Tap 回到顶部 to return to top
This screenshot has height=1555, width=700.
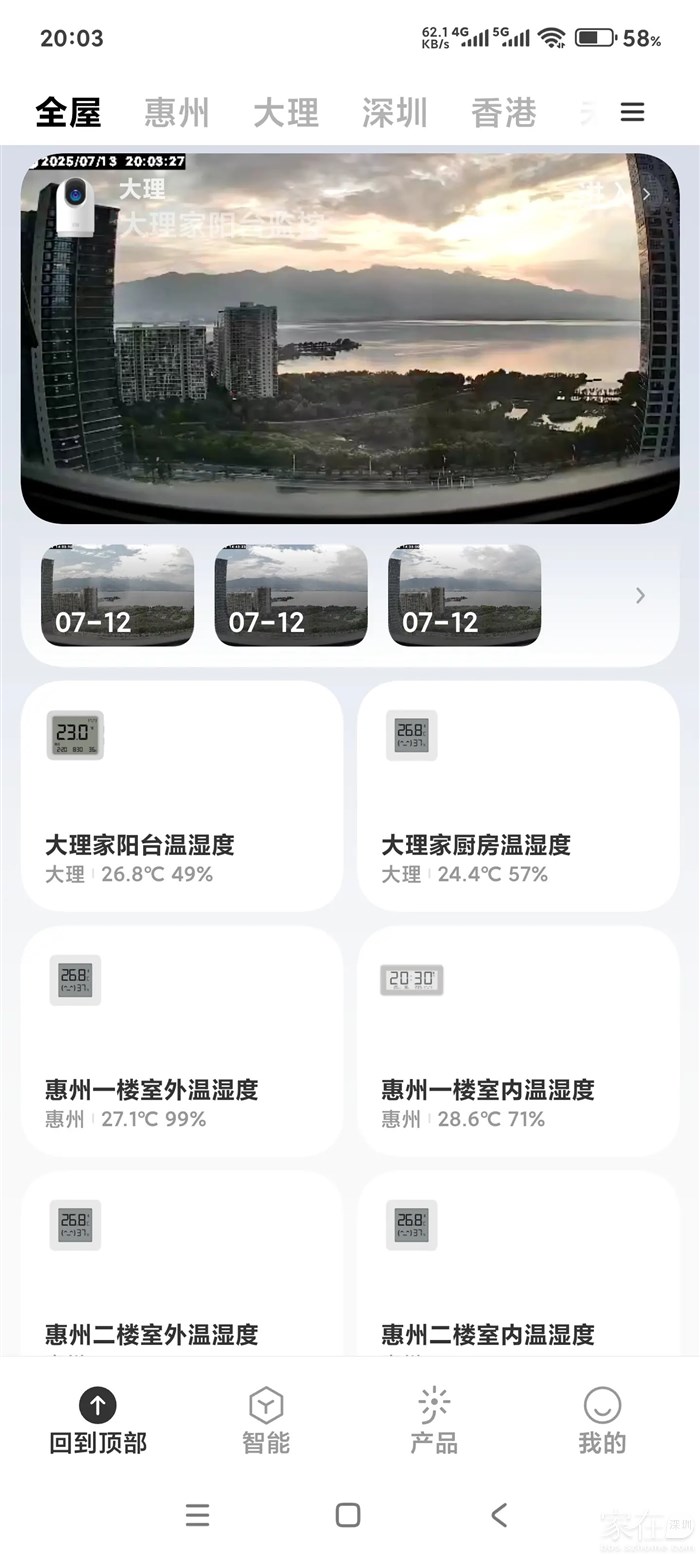(98, 1420)
